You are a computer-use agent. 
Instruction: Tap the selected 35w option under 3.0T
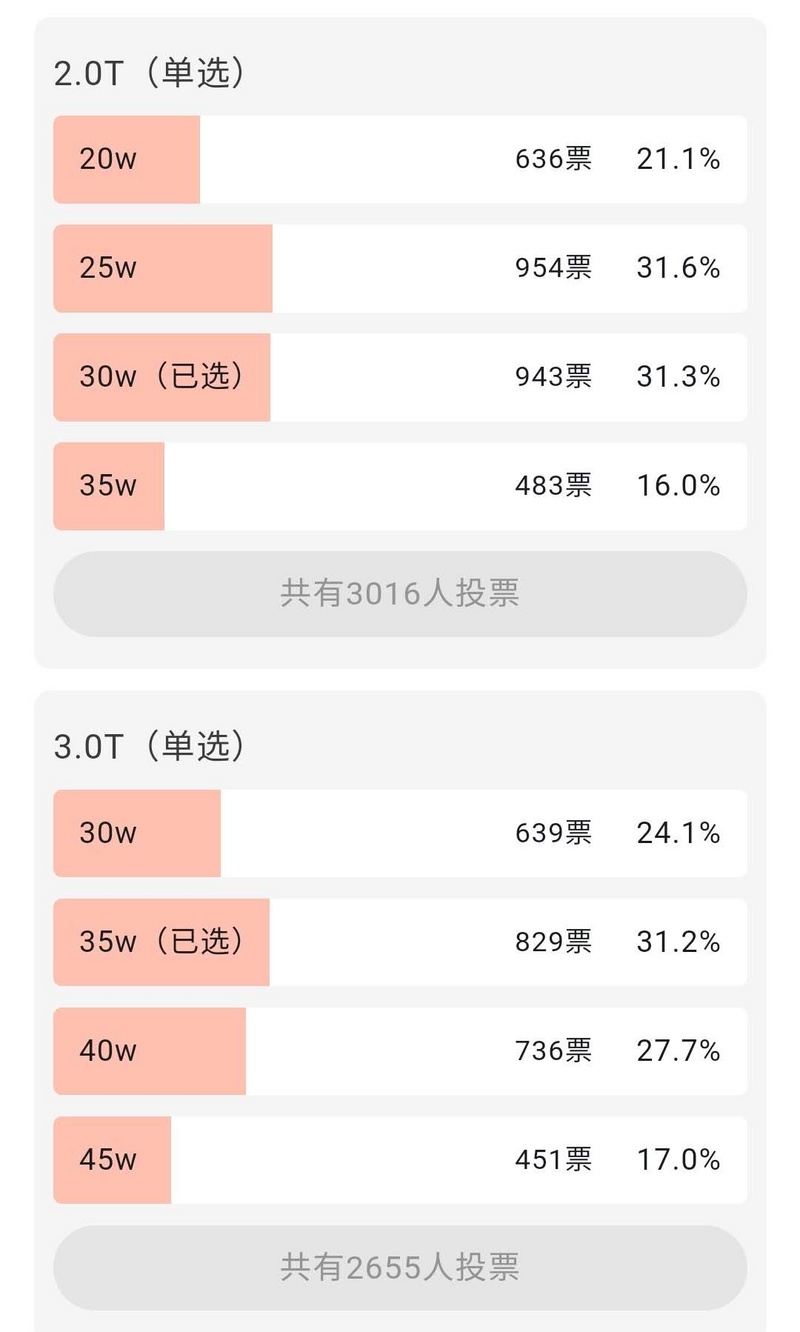pos(400,942)
